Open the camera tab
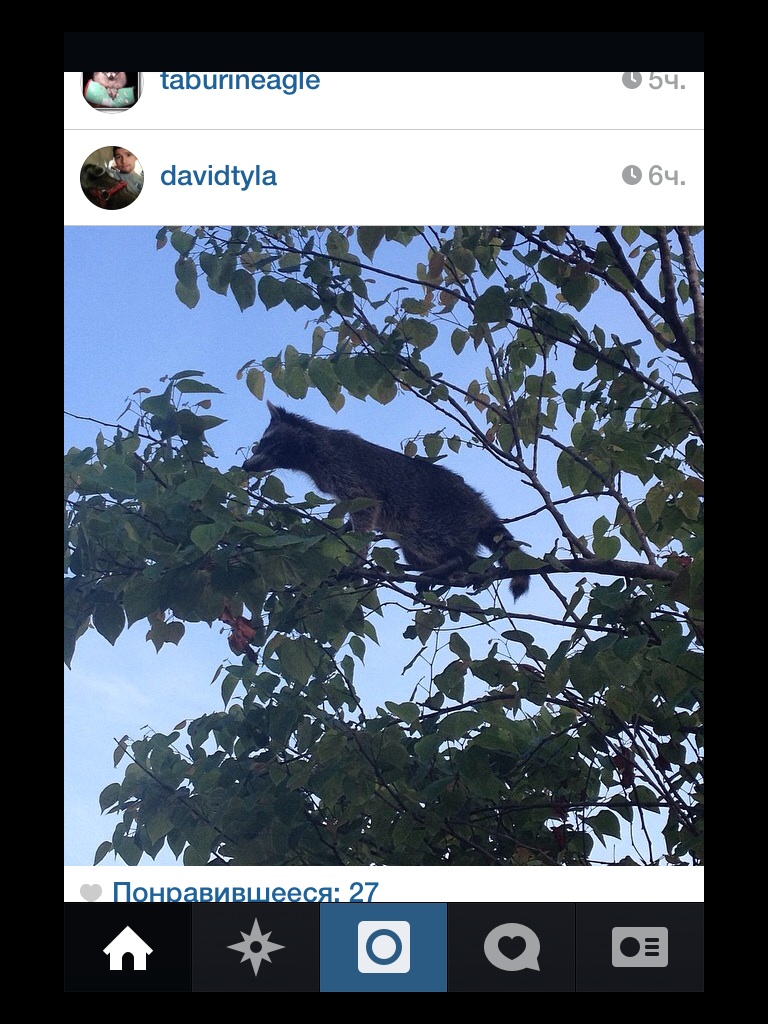Viewport: 768px width, 1024px height. pyautogui.click(x=384, y=948)
